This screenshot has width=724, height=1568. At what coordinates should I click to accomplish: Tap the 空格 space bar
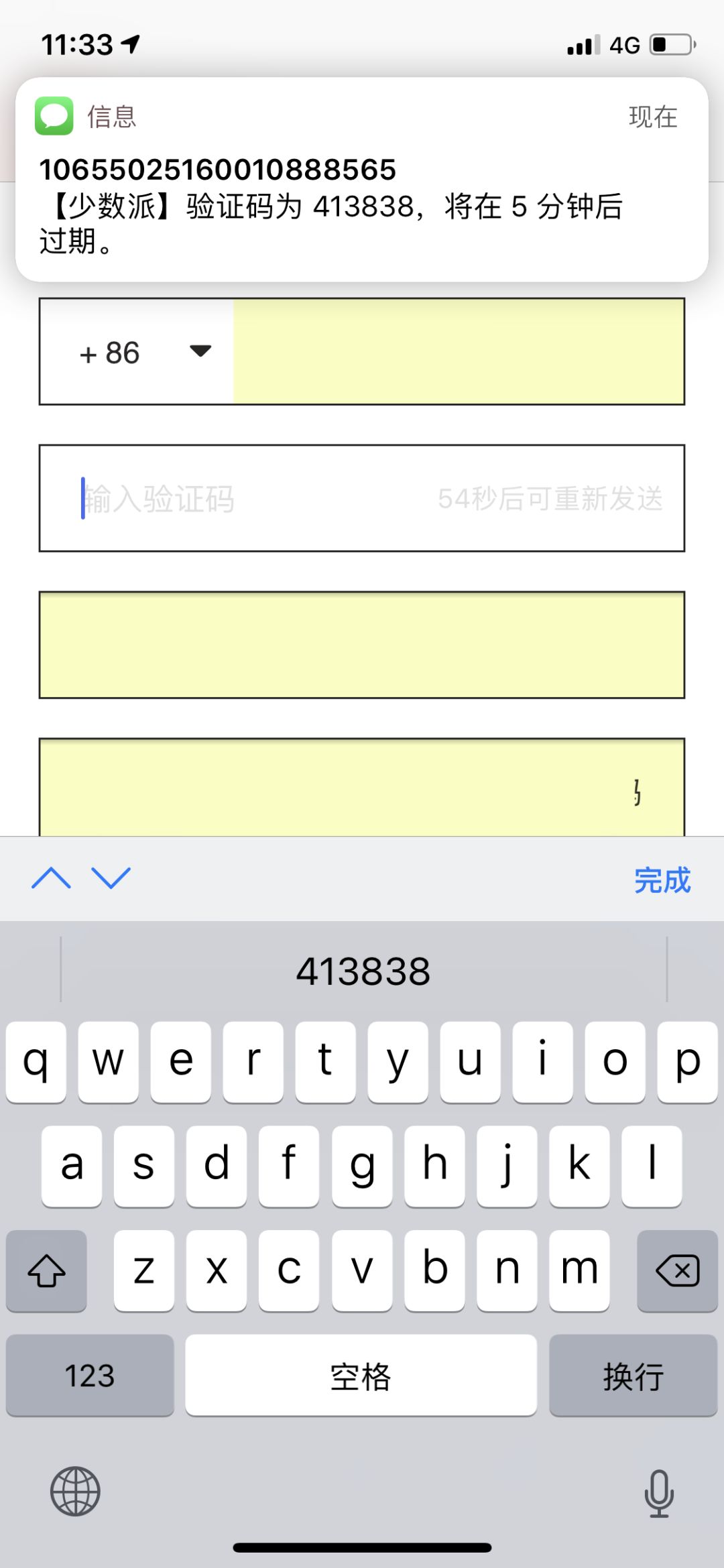361,1376
